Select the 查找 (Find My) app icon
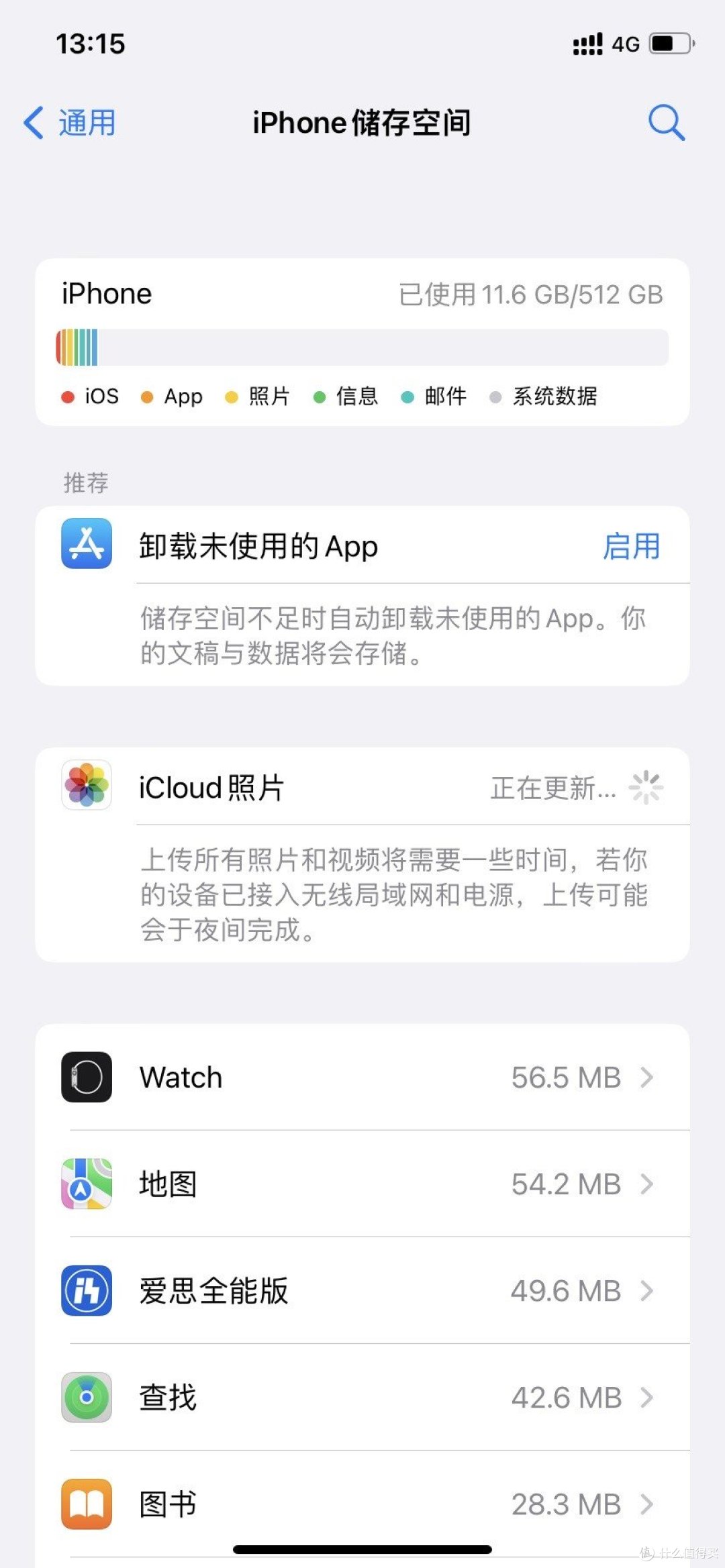The image size is (725, 1568). [86, 1398]
